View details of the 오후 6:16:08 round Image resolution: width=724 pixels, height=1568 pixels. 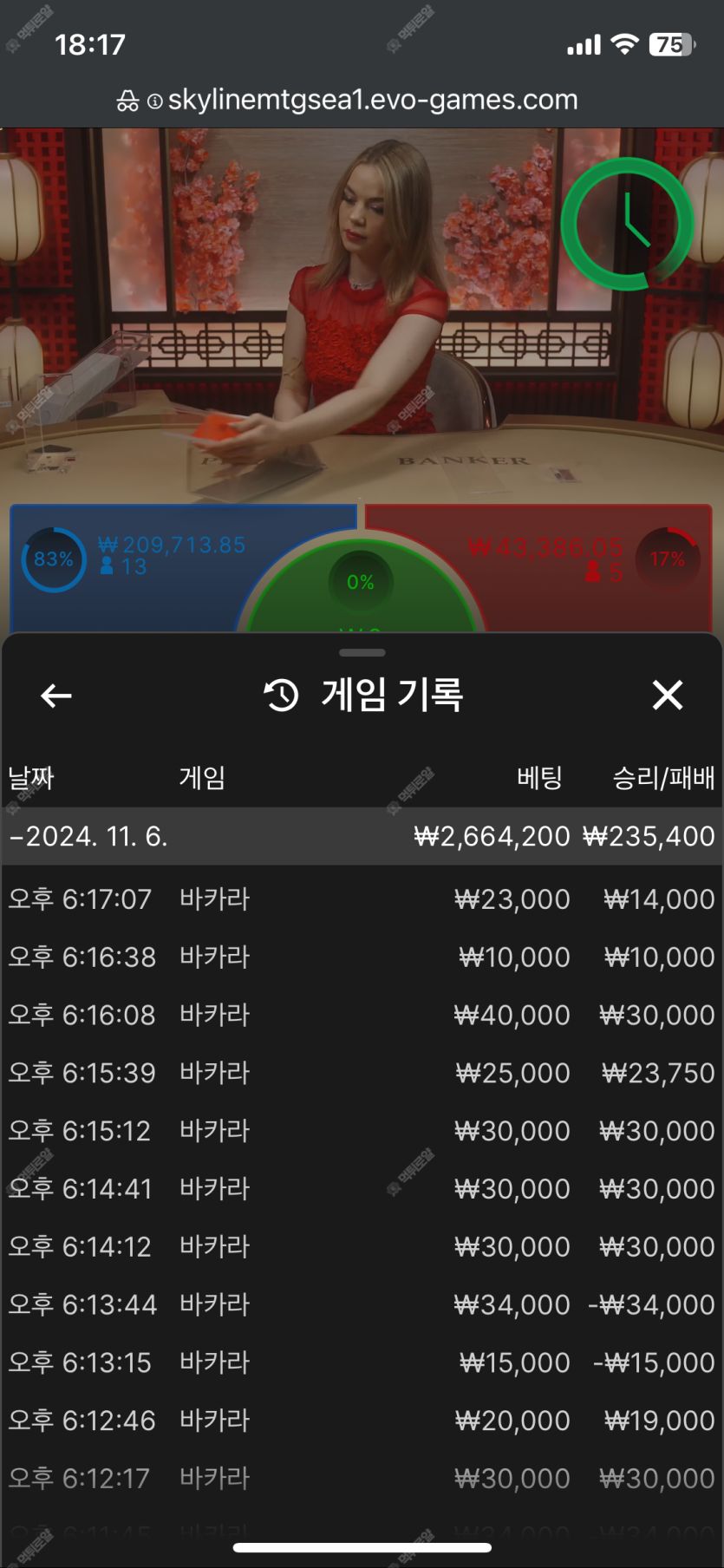click(362, 1015)
